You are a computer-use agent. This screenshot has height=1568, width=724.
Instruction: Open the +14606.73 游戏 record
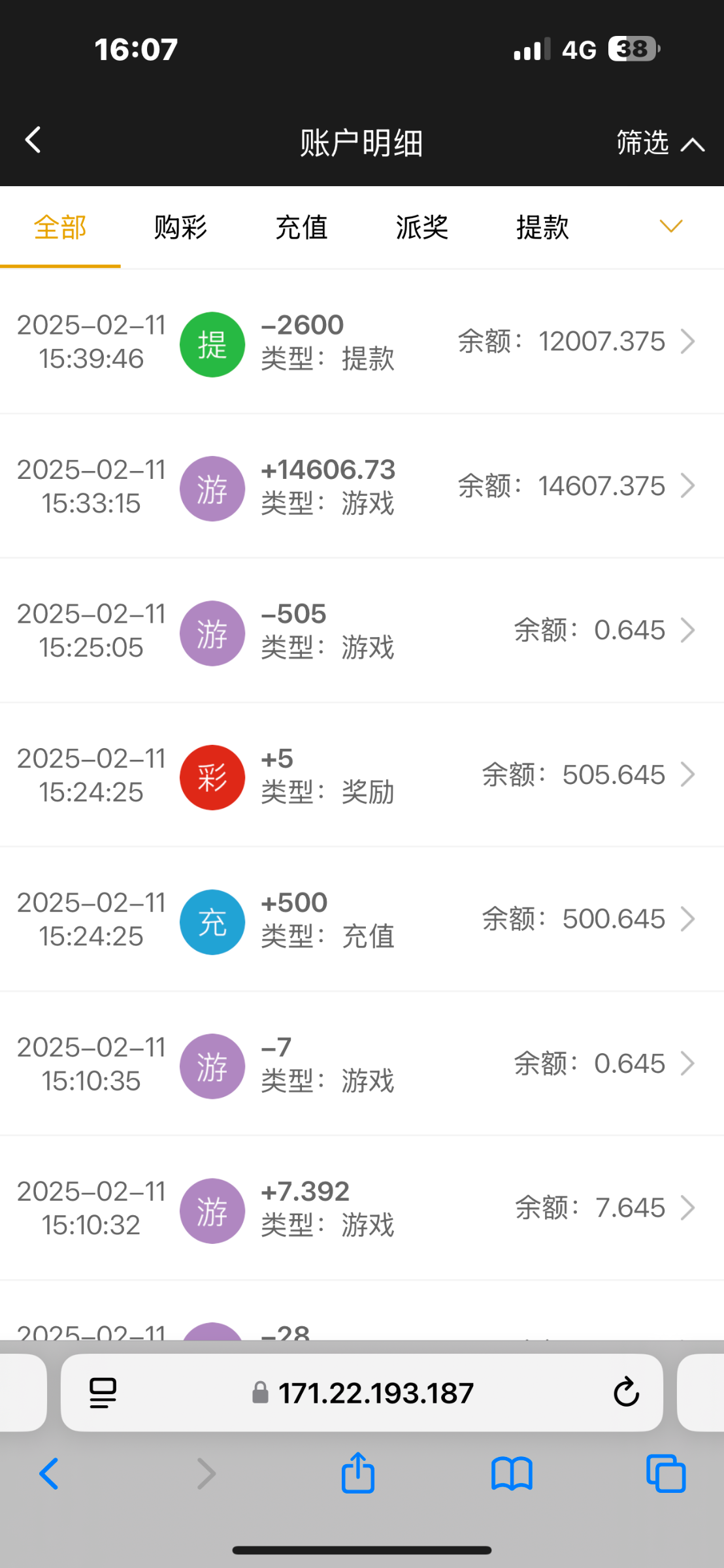coord(362,486)
